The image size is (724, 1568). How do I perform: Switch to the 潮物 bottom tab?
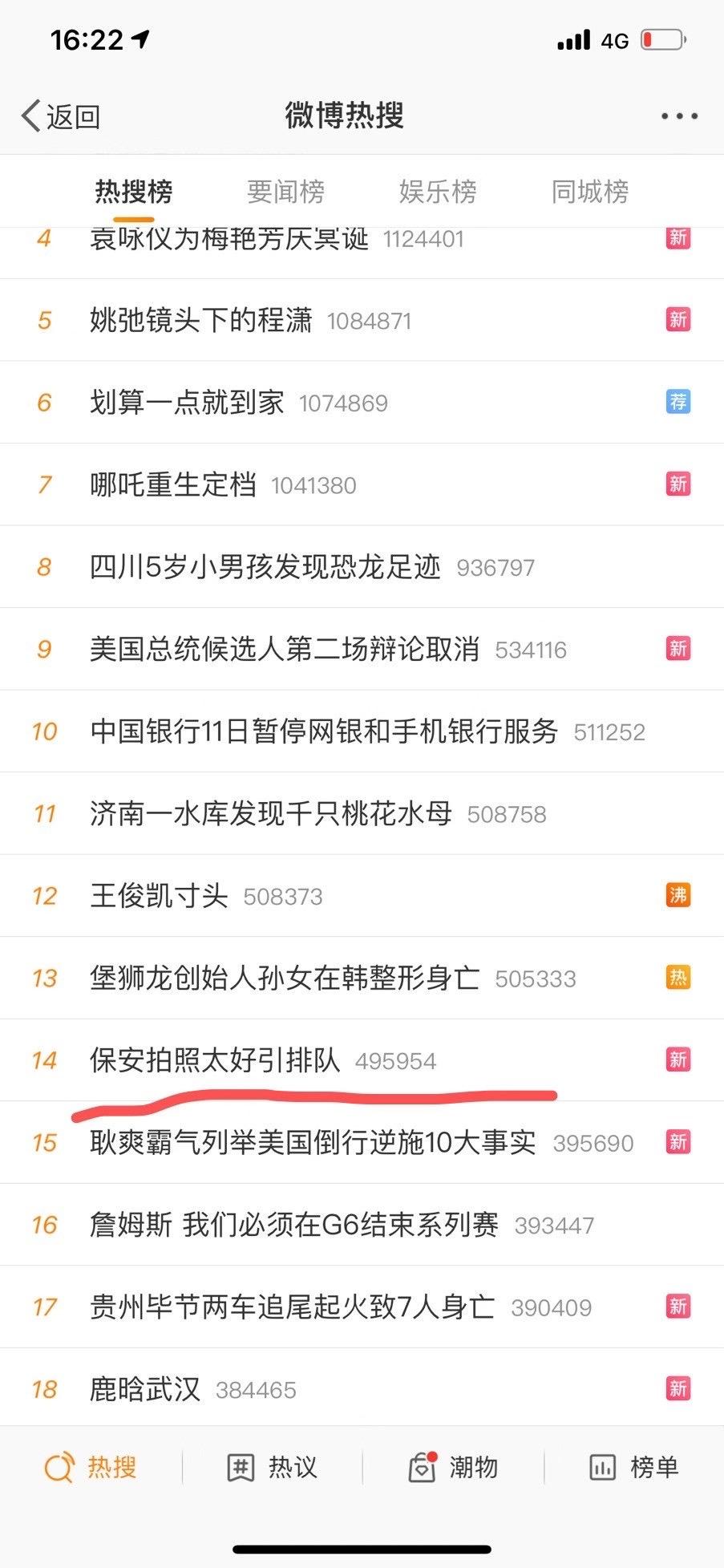point(453,1468)
